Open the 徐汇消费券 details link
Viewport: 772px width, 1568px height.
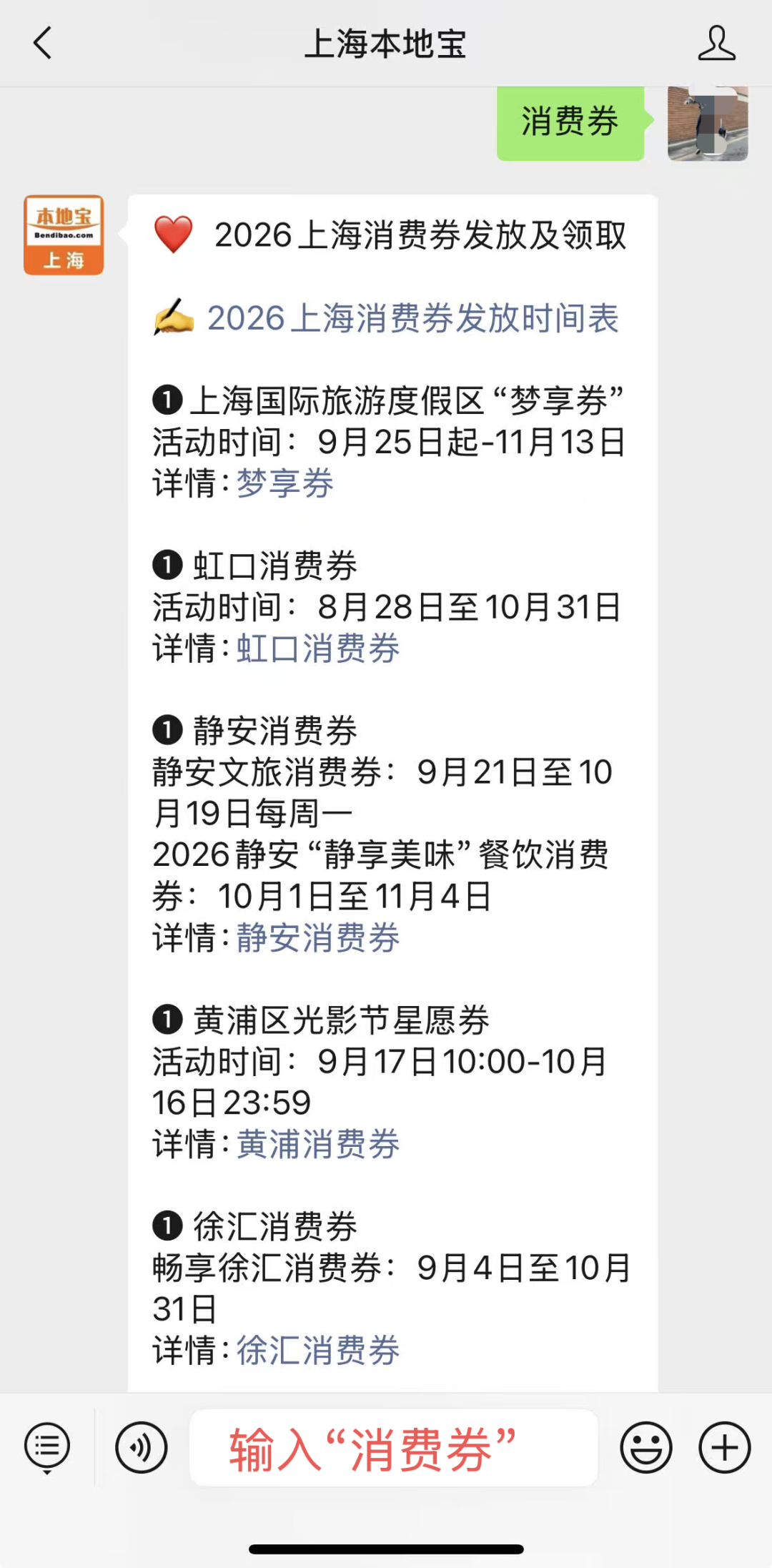click(x=318, y=1350)
